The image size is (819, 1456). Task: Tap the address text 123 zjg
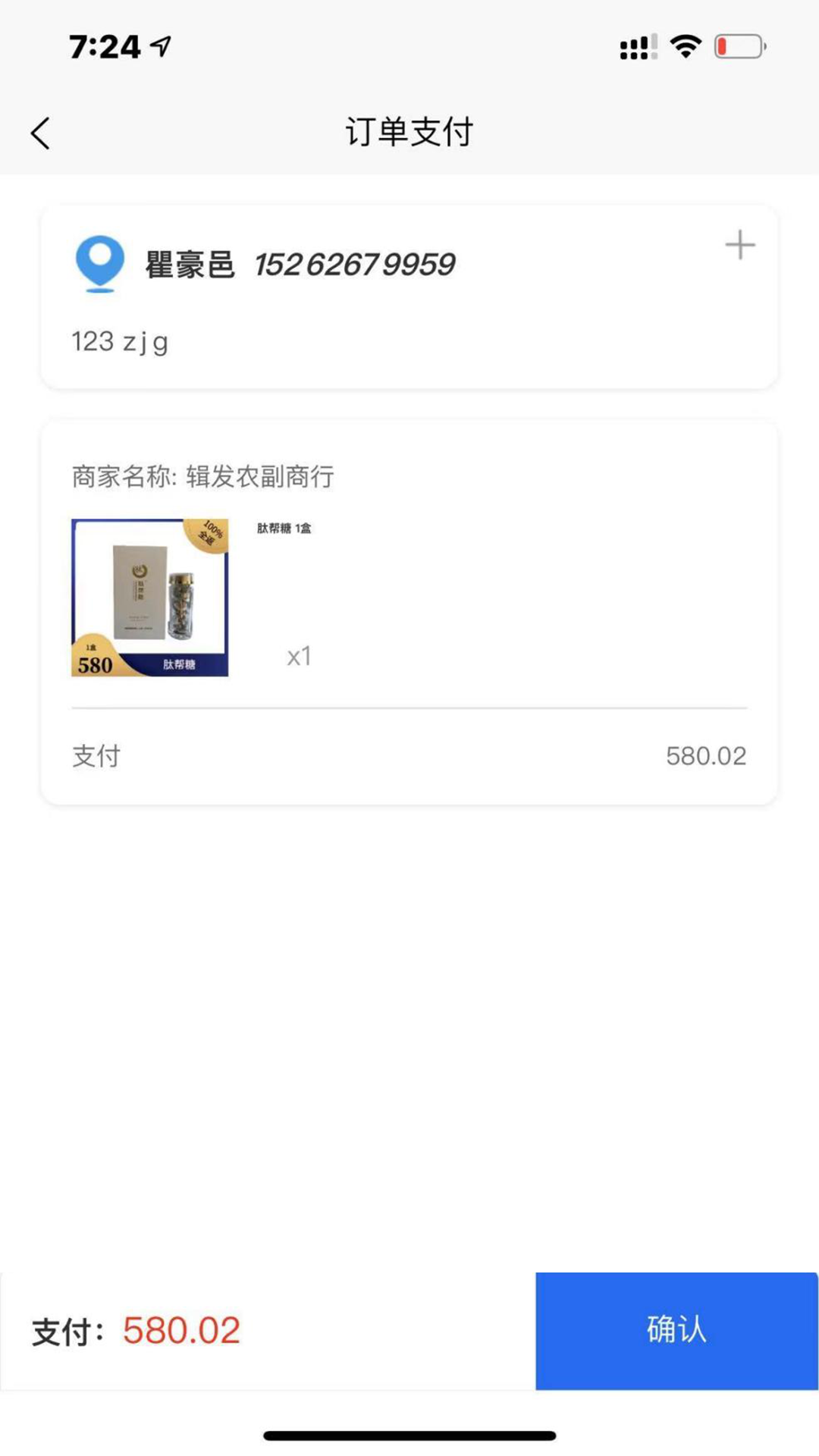[x=118, y=340]
